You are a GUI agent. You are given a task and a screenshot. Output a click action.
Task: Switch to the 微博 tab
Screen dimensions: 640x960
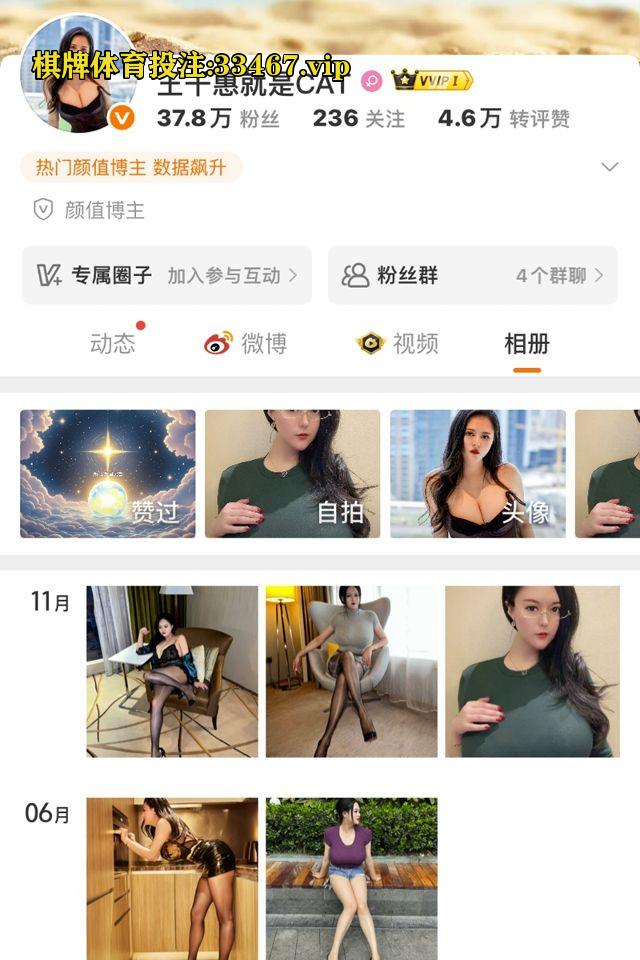[246, 344]
